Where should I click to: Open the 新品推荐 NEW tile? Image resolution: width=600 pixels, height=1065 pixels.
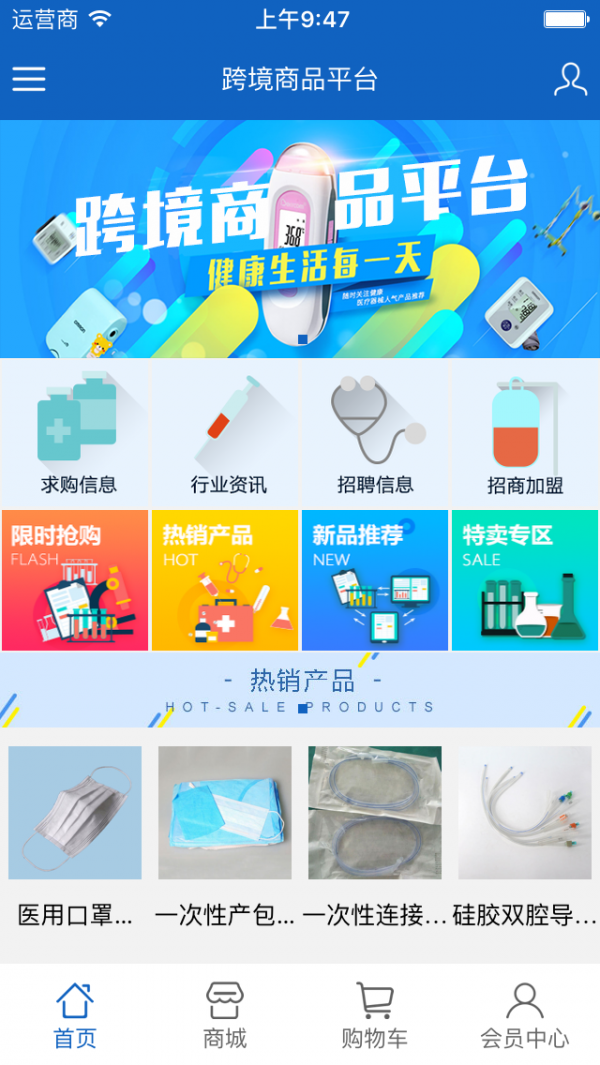(375, 580)
